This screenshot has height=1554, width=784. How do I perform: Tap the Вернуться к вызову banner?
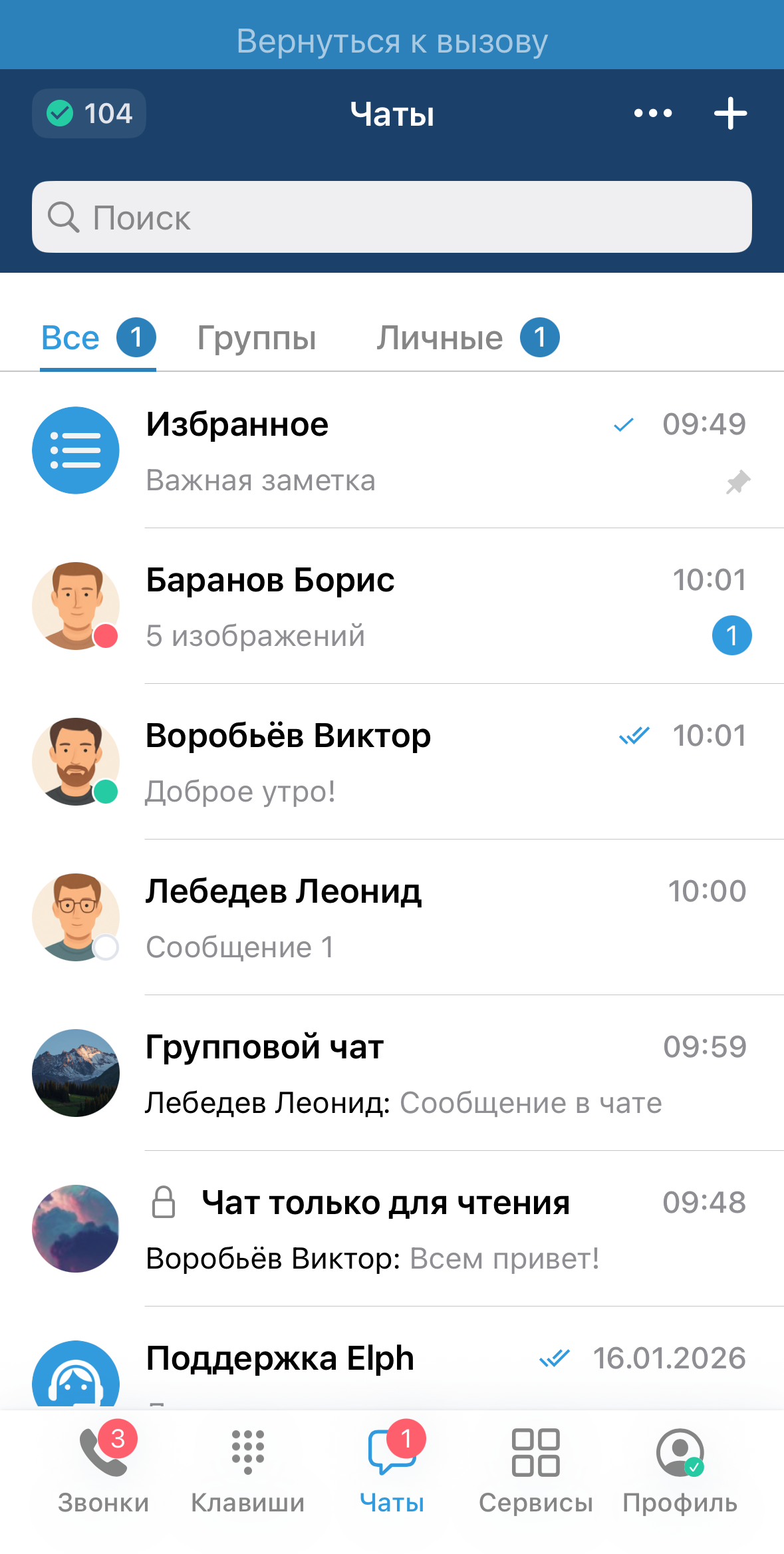[x=392, y=40]
